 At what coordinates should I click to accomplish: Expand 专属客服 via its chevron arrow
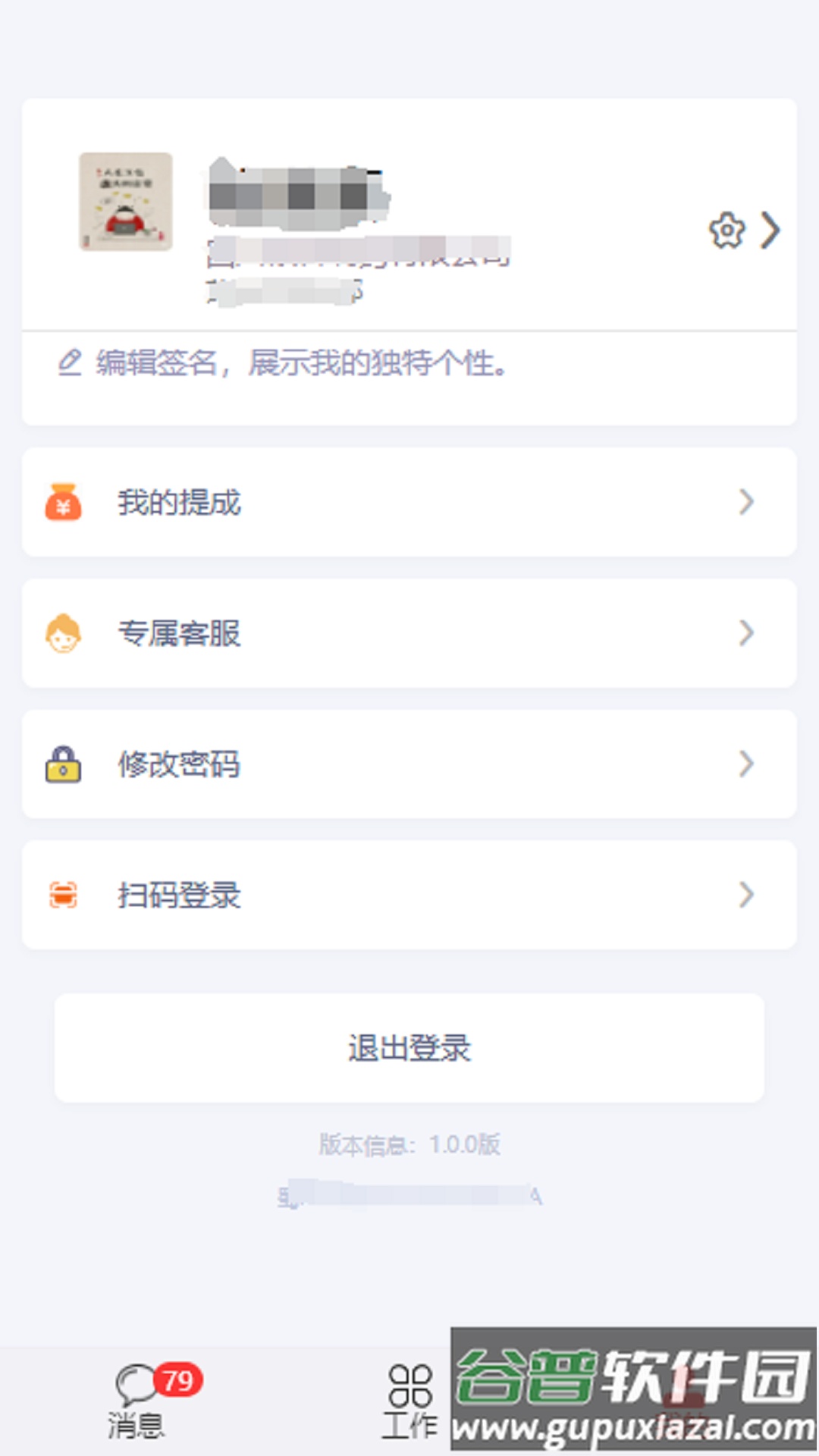point(747,633)
